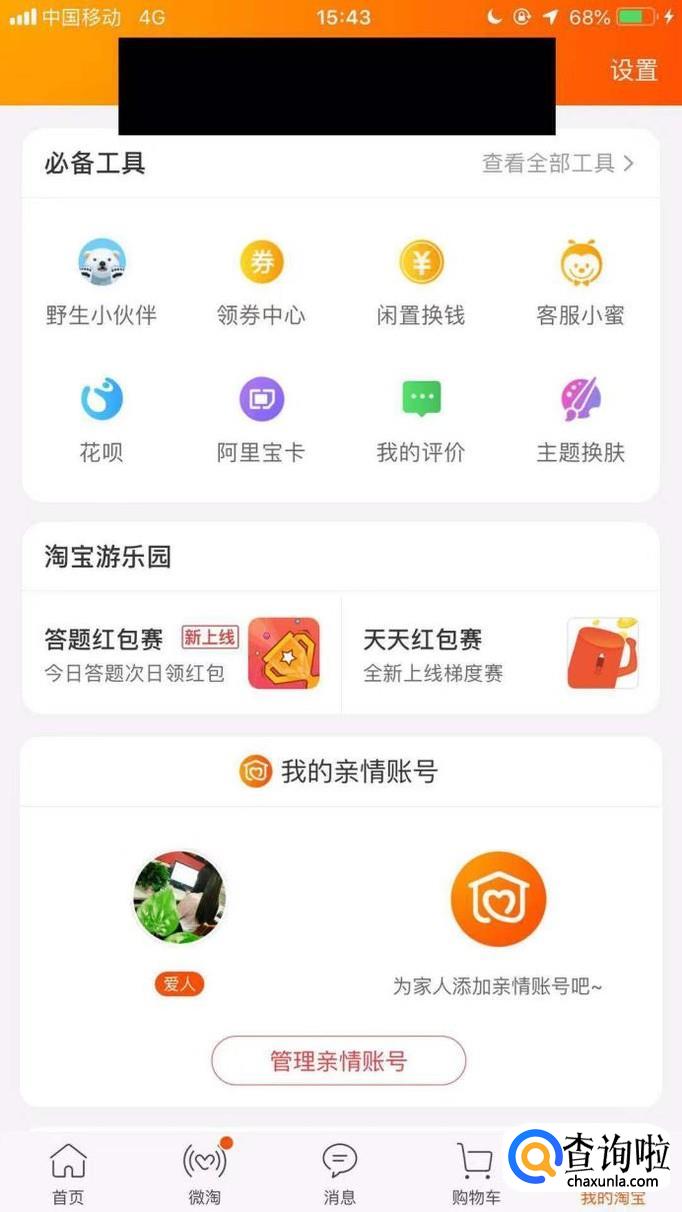Switch to 微淘 tab
Viewport: 682px width, 1212px height.
pyautogui.click(x=204, y=1173)
